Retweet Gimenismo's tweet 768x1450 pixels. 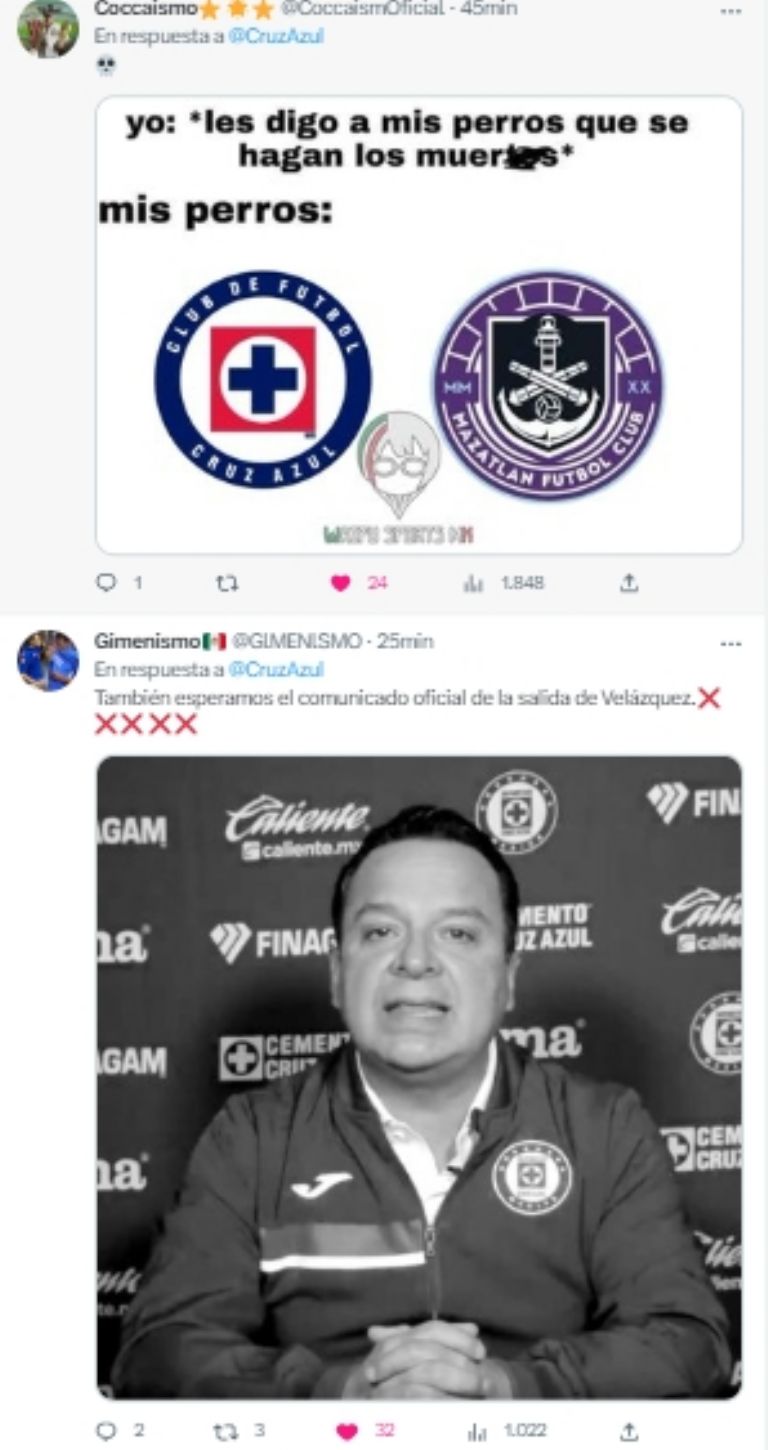pos(227,1431)
